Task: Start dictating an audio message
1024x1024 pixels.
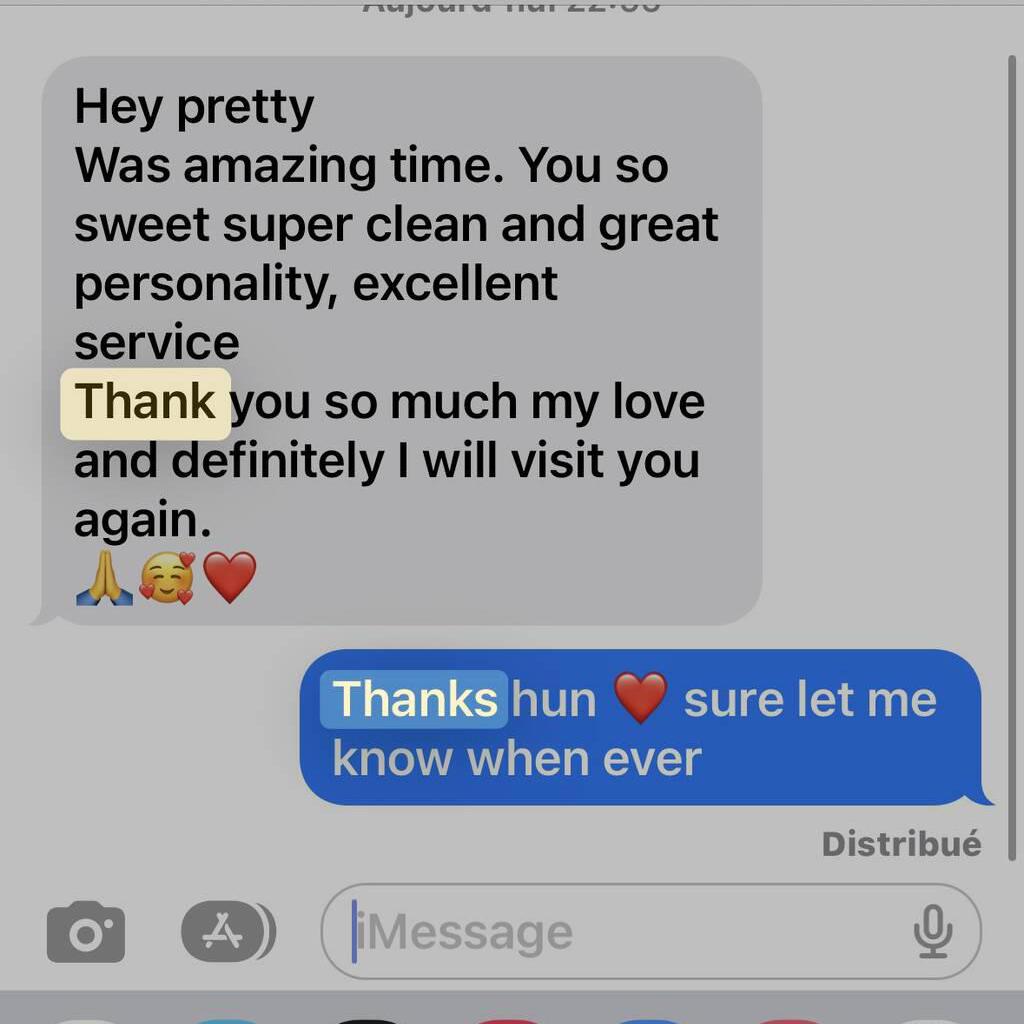Action: 932,932
